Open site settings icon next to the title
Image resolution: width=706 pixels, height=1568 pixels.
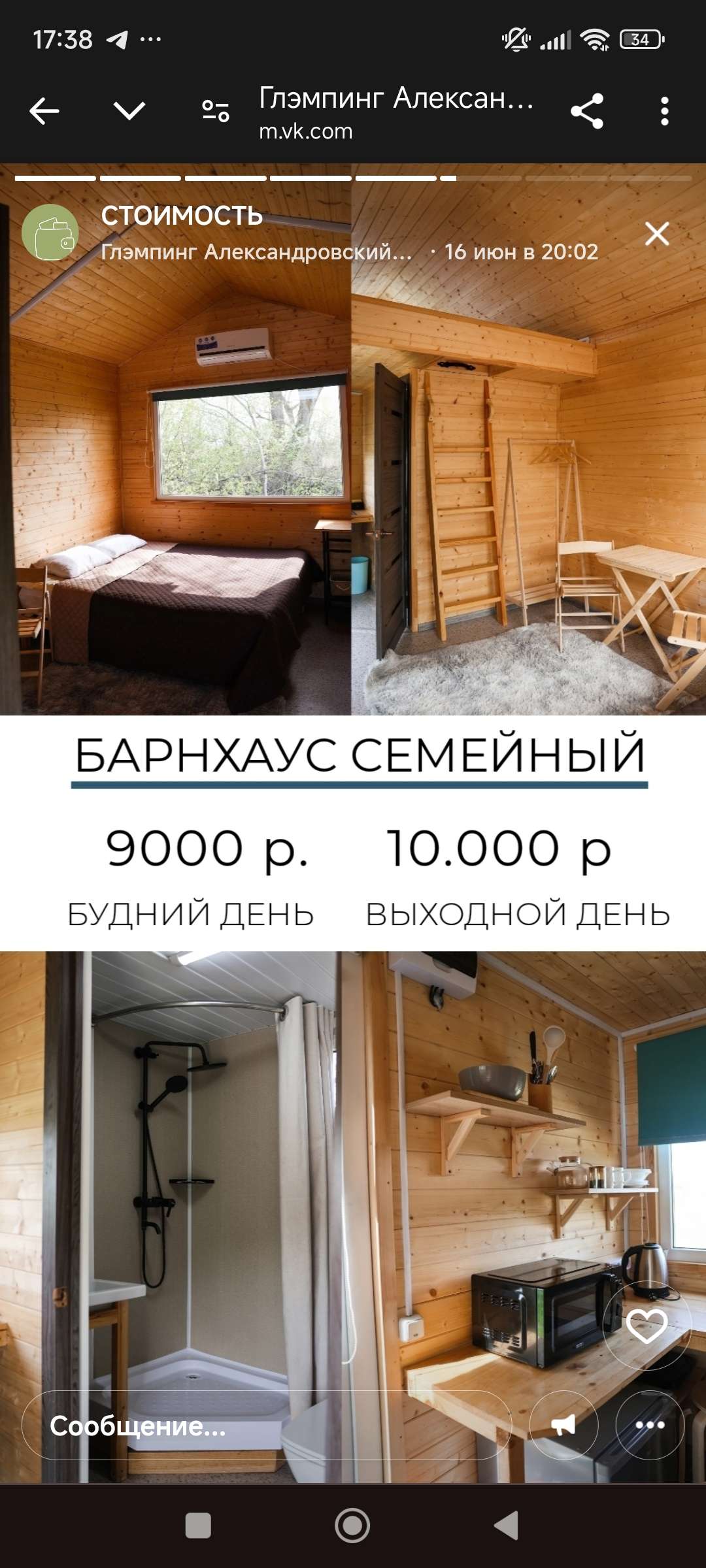point(216,111)
